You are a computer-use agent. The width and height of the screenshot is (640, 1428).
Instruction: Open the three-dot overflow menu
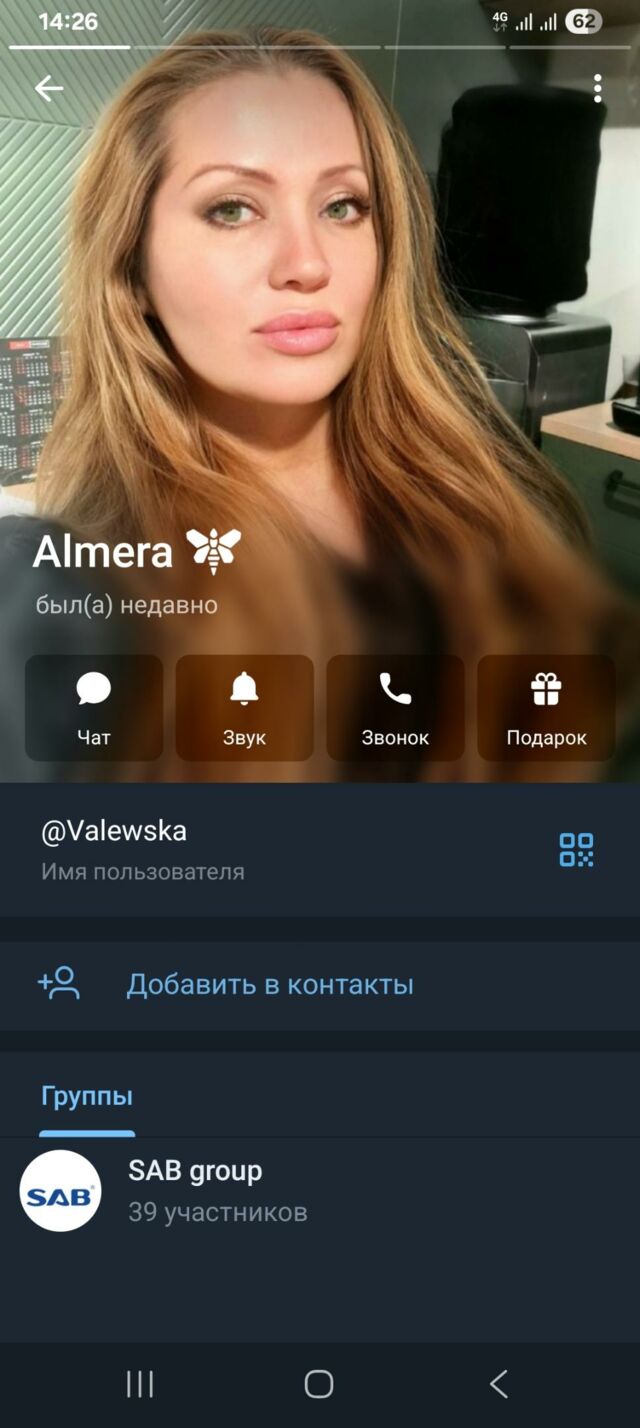[x=597, y=89]
